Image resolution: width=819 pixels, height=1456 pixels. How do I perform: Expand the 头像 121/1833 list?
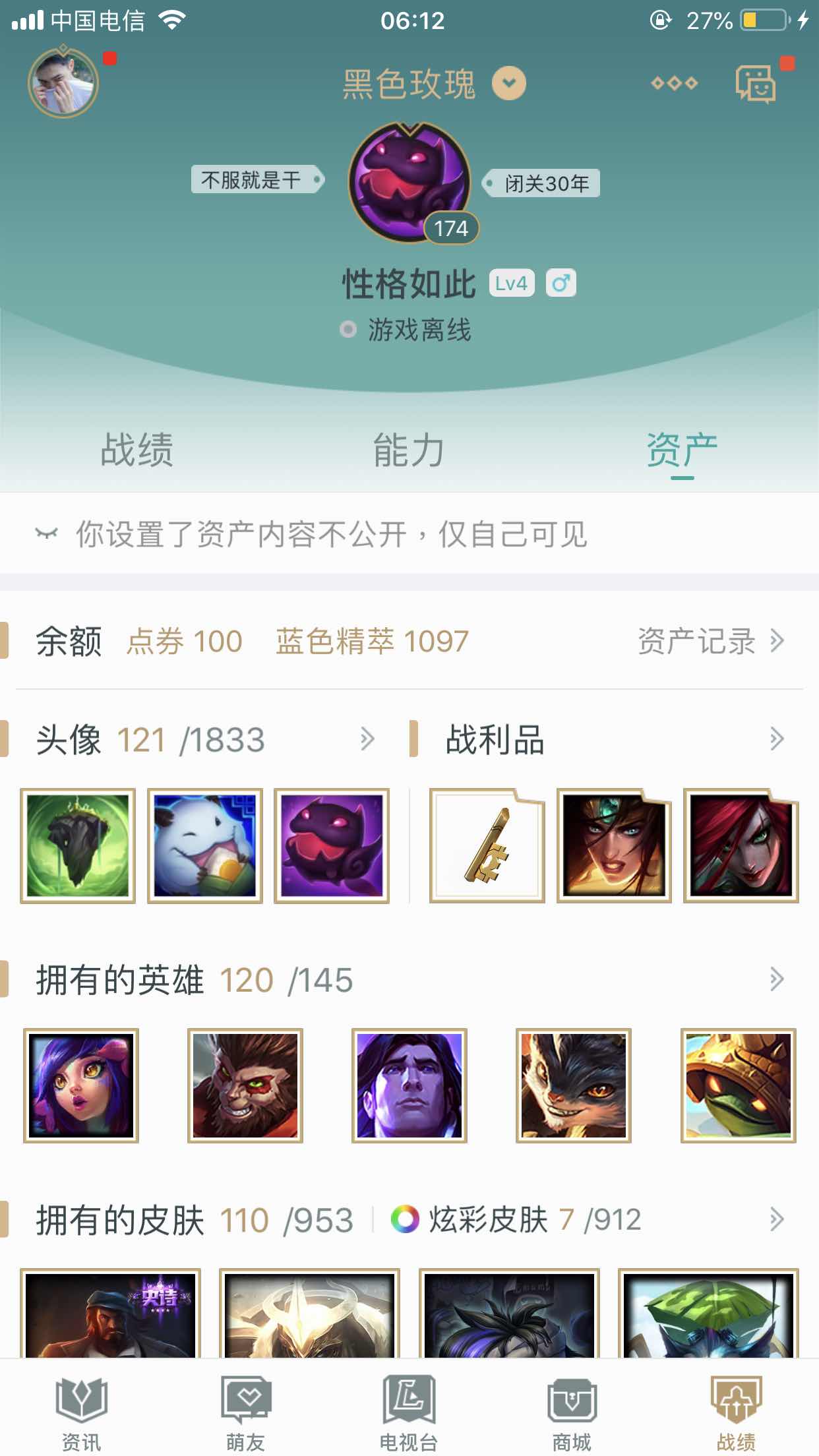click(367, 739)
